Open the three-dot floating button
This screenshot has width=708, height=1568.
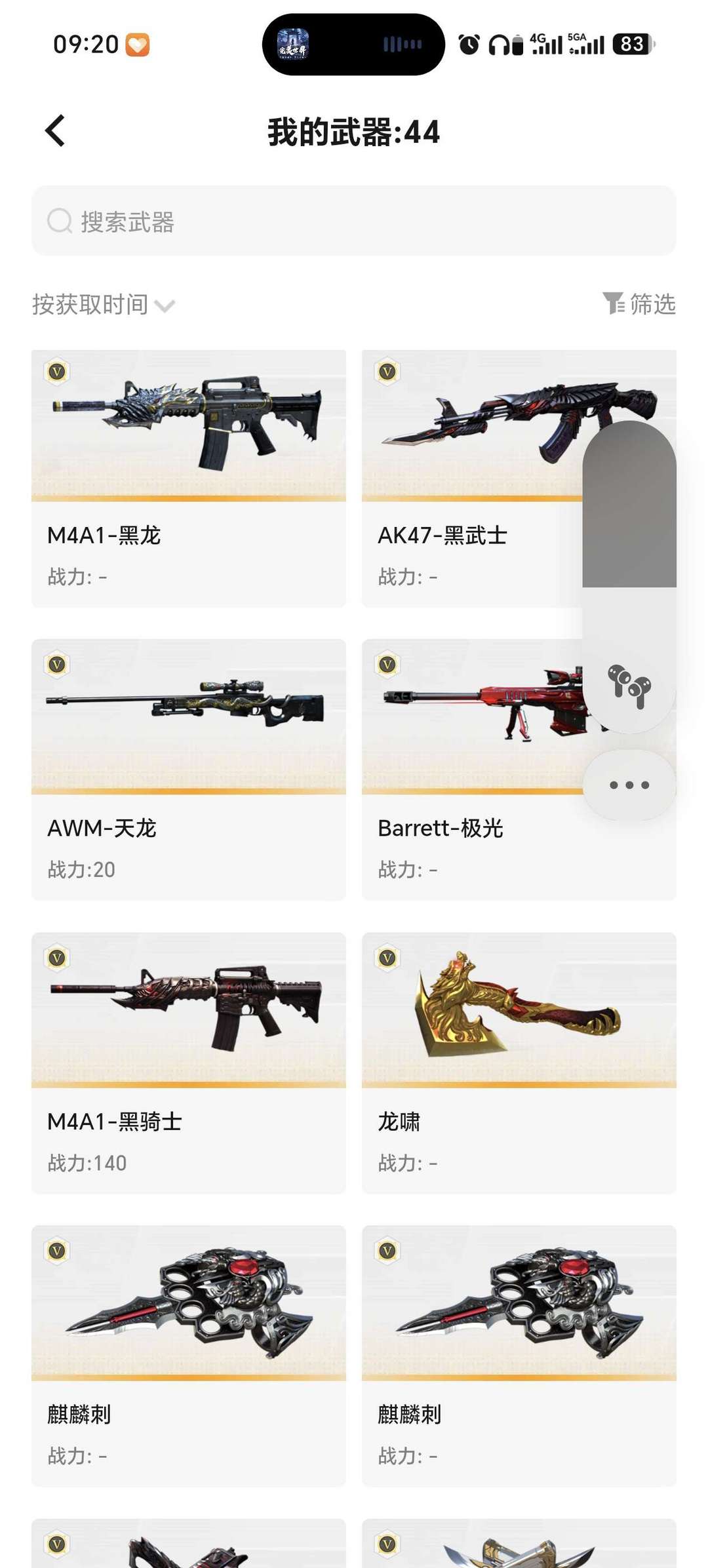pyautogui.click(x=629, y=785)
